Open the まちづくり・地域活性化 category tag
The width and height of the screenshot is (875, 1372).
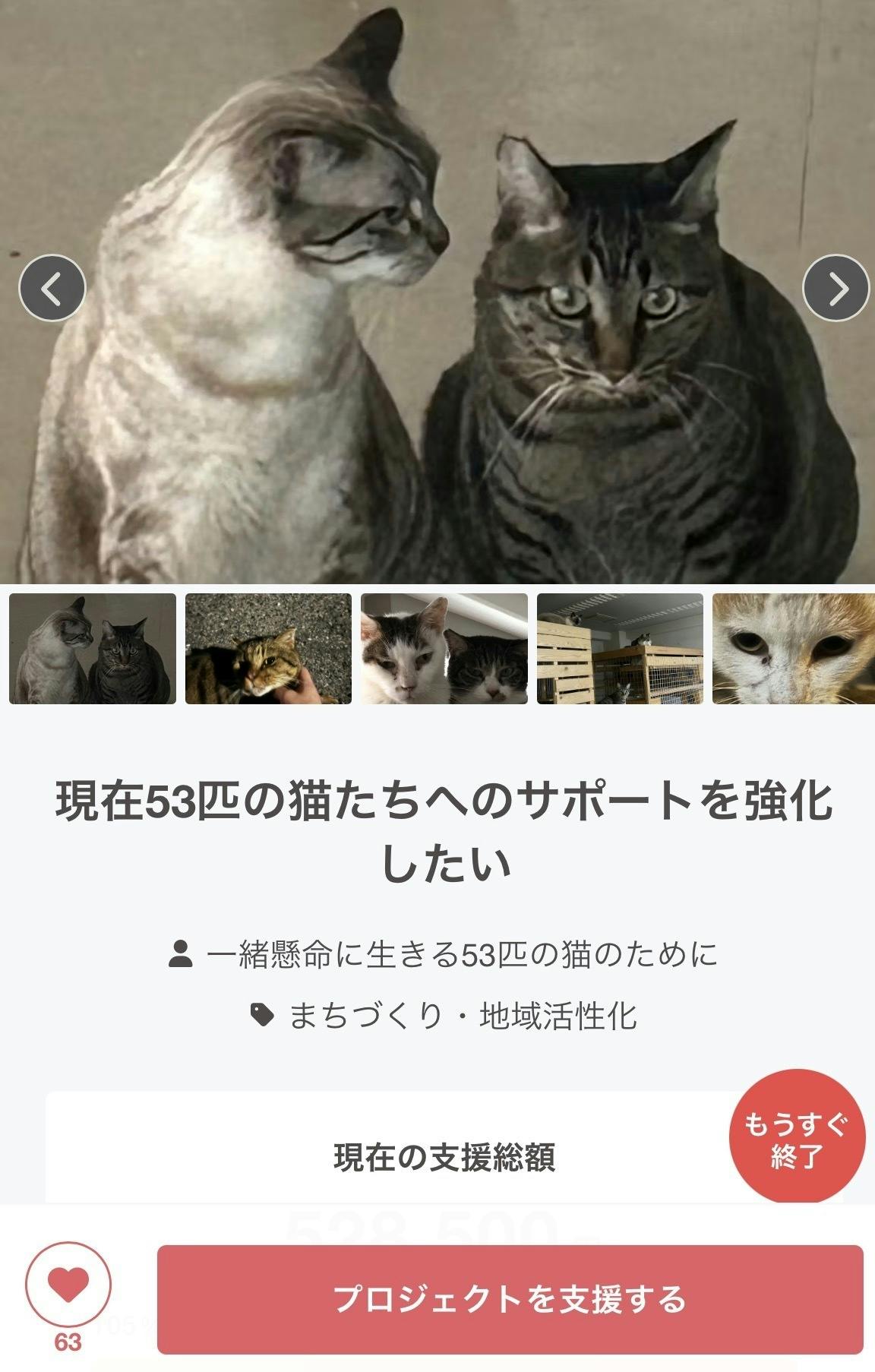[x=462, y=1016]
